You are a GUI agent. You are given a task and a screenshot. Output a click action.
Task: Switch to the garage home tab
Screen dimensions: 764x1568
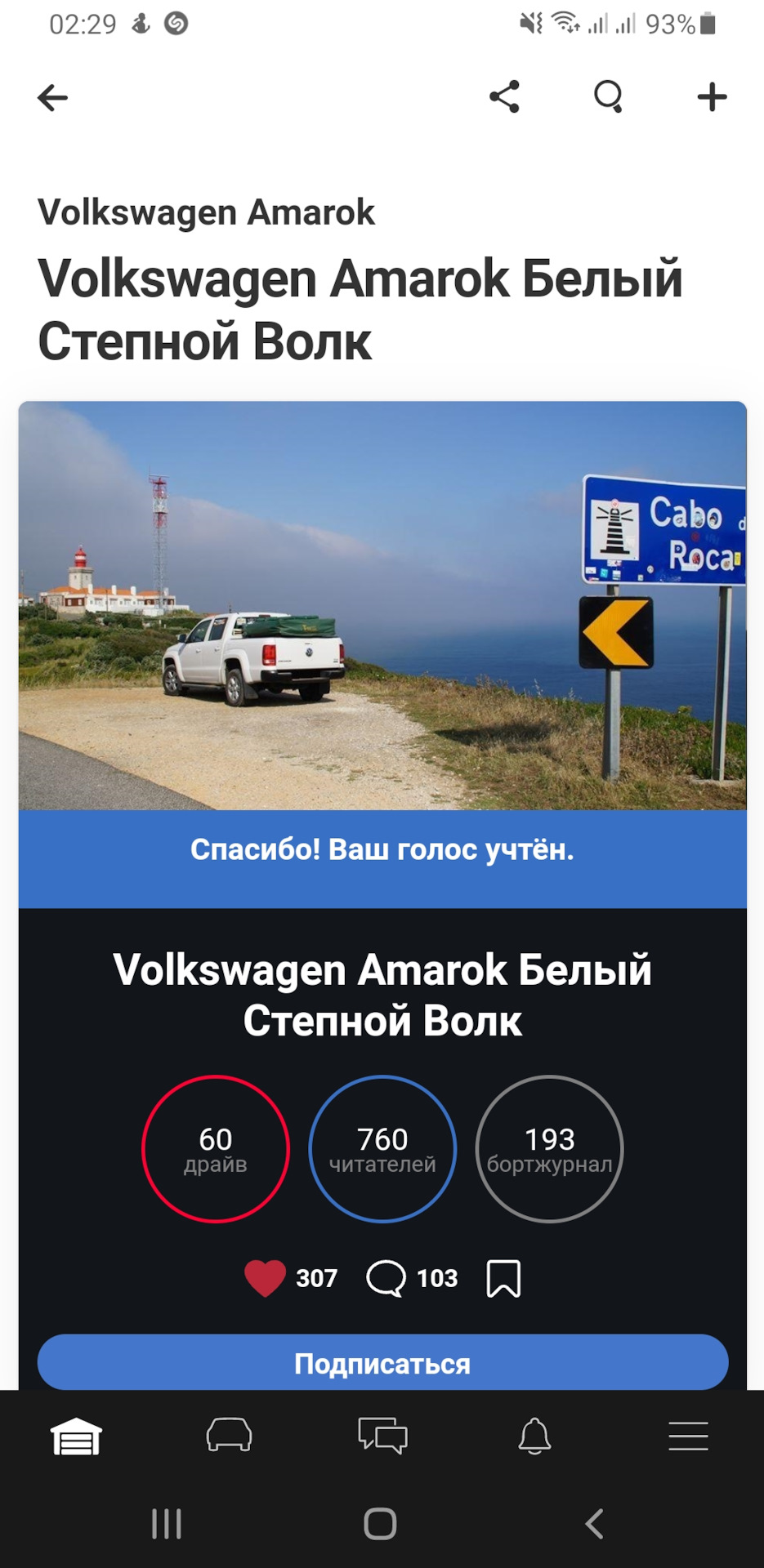tap(76, 1437)
